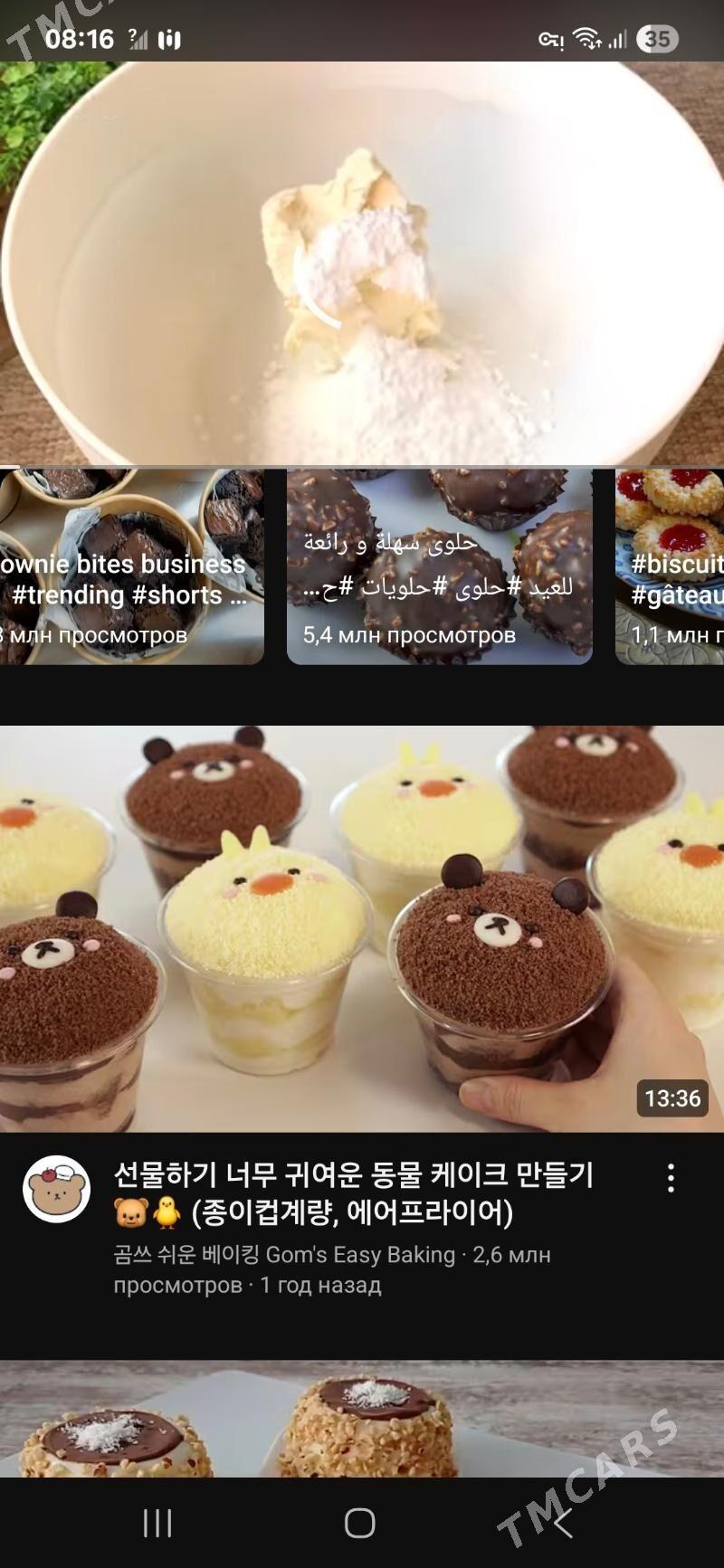Image resolution: width=724 pixels, height=1568 pixels.
Task: Open overflow menu for animal cake video
Action: [x=671, y=1178]
